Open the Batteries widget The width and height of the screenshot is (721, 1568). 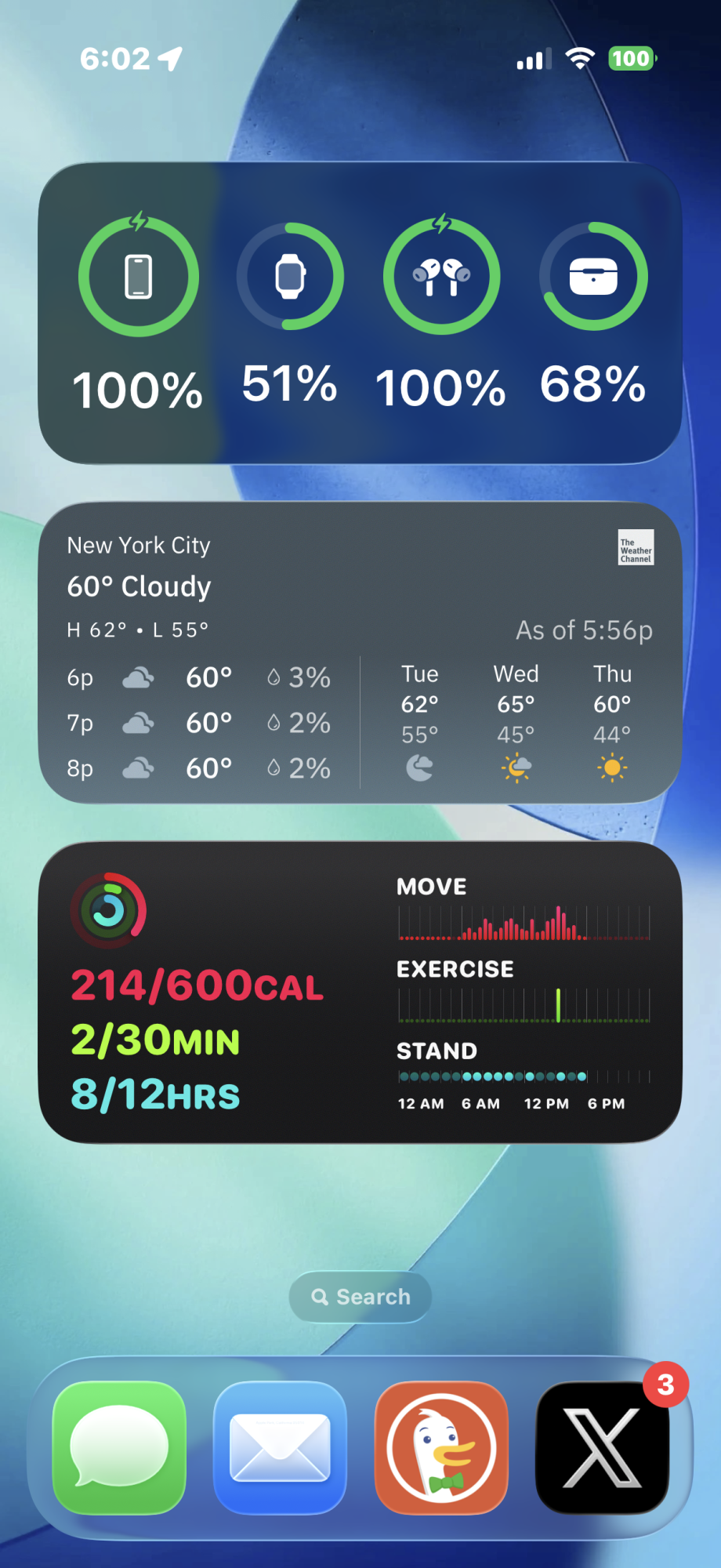click(x=360, y=314)
